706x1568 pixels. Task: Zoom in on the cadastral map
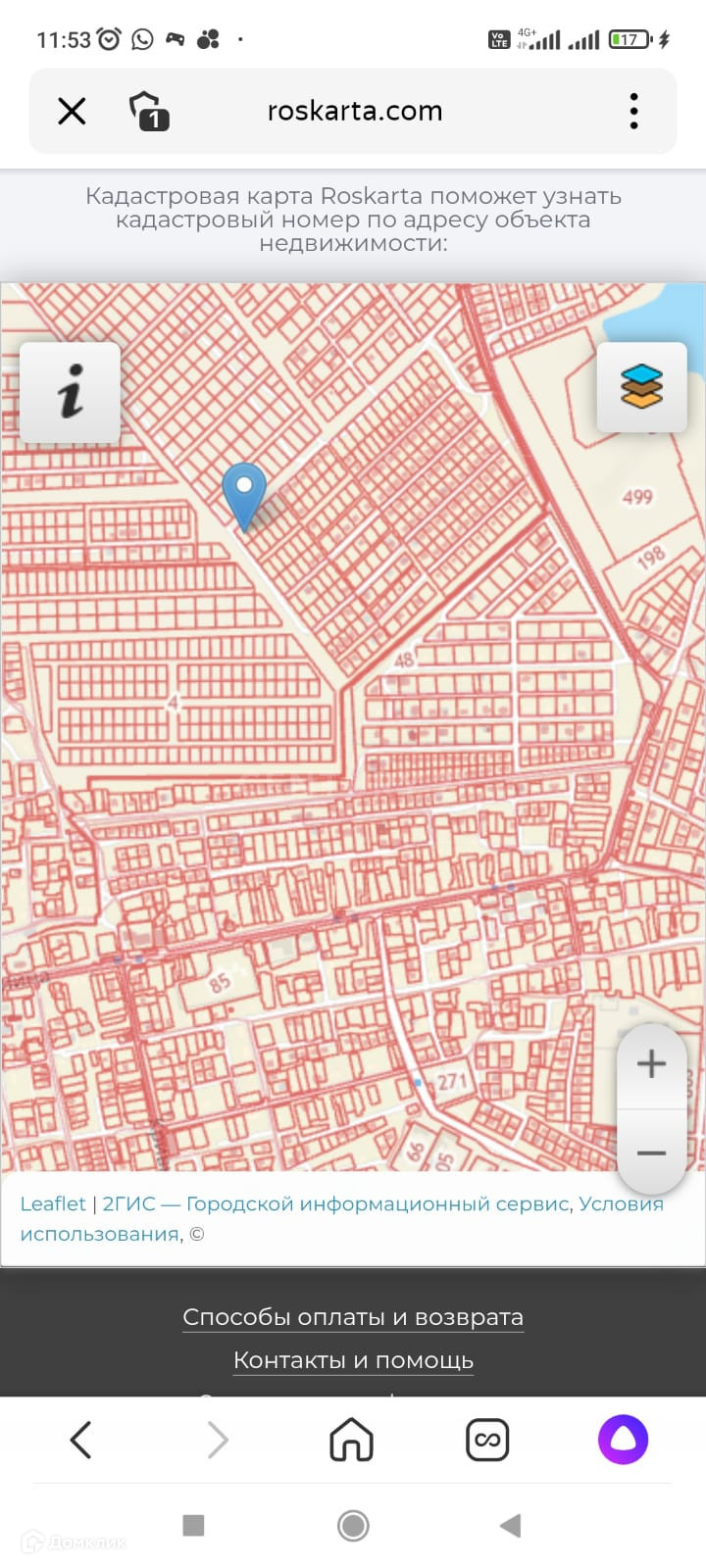tap(651, 1064)
